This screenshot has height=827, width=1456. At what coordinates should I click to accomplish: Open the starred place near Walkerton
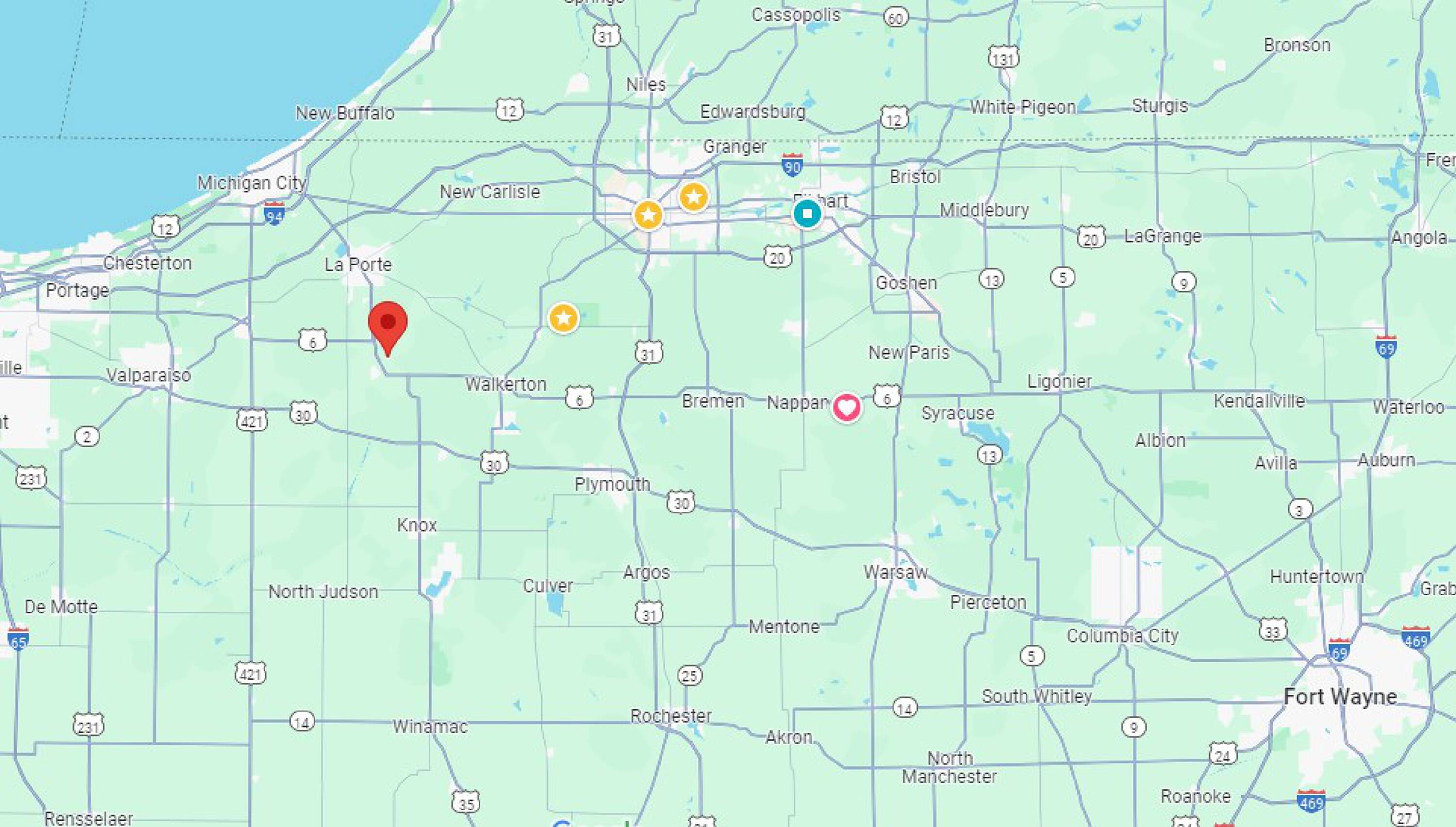tap(563, 317)
